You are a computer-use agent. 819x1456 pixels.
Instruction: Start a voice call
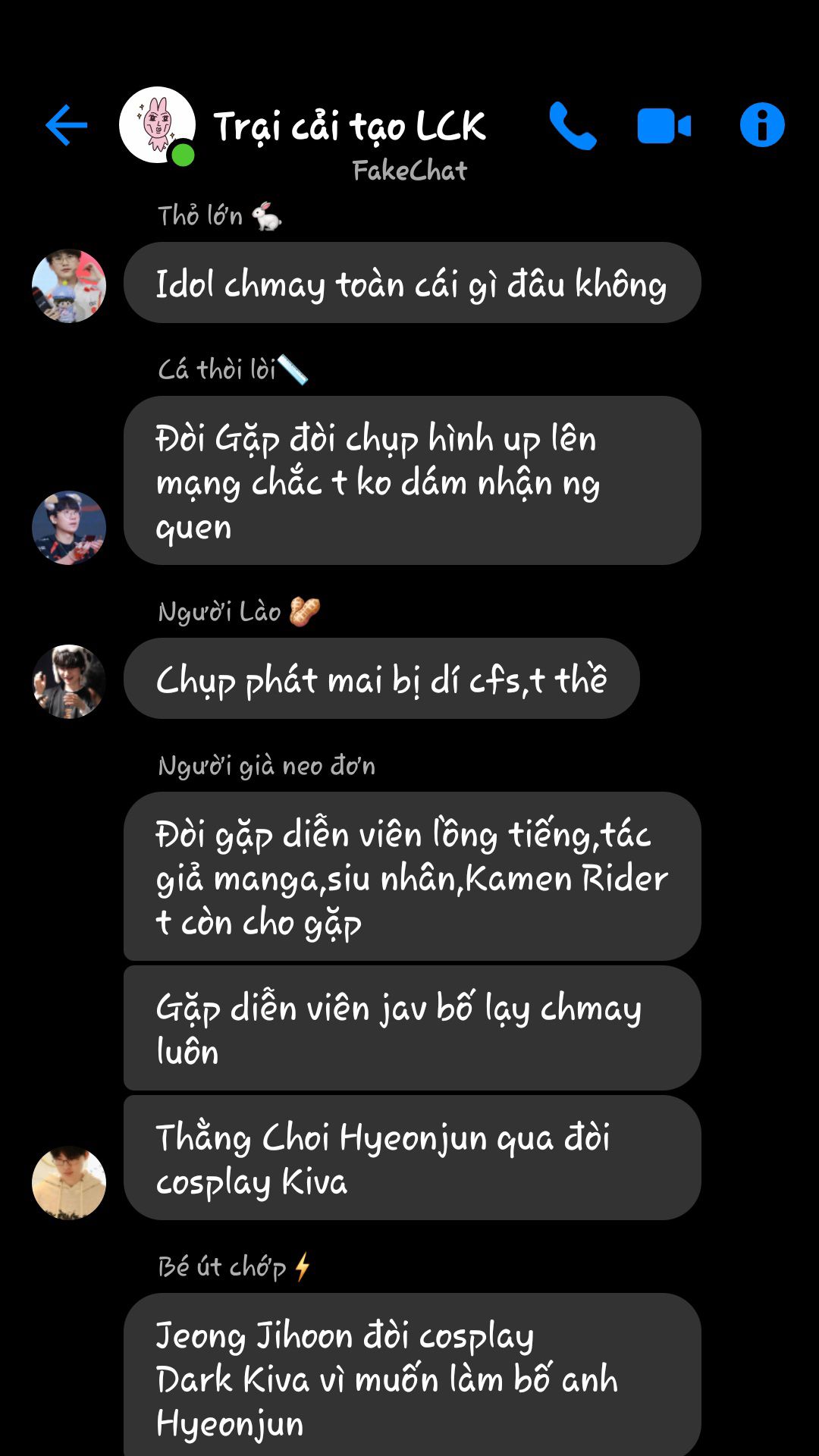(573, 125)
